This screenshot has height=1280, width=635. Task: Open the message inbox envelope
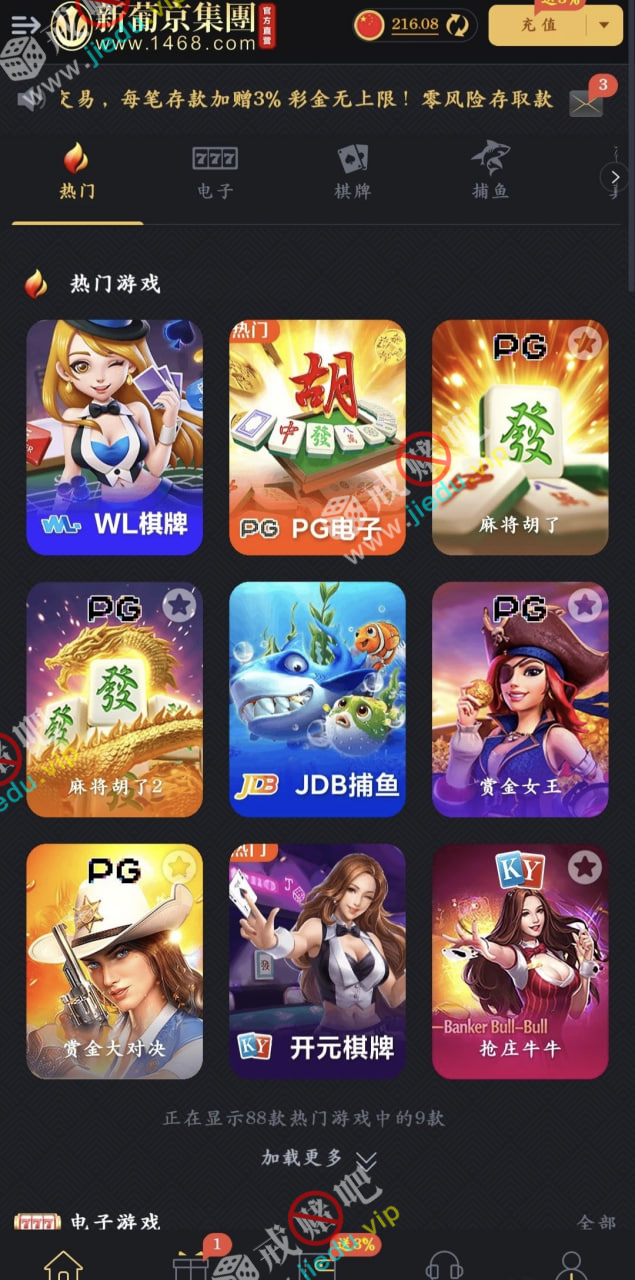pos(586,101)
